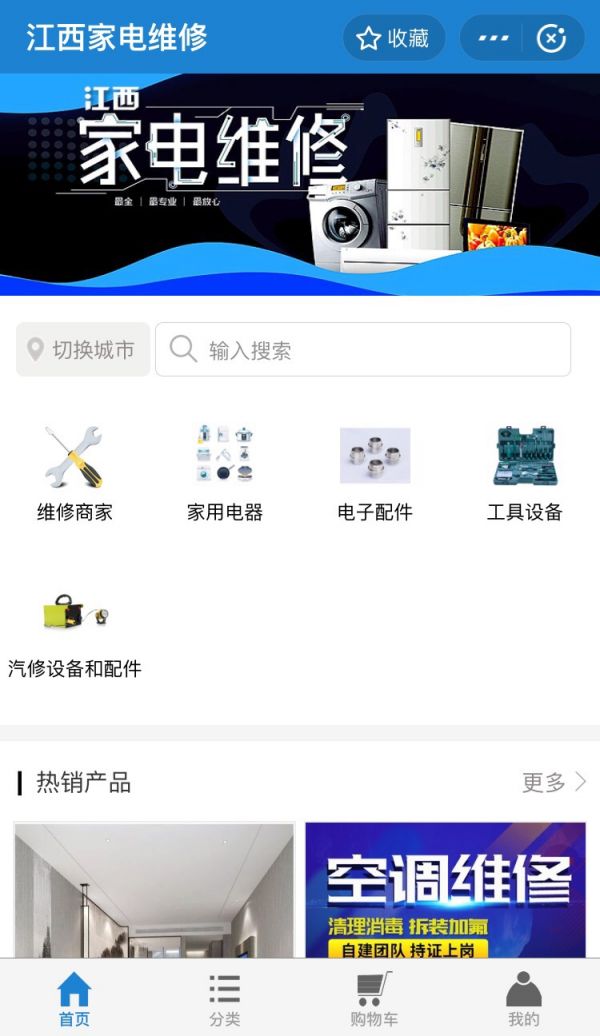Open the 维修商家 category
The image size is (600, 1036).
click(x=75, y=472)
